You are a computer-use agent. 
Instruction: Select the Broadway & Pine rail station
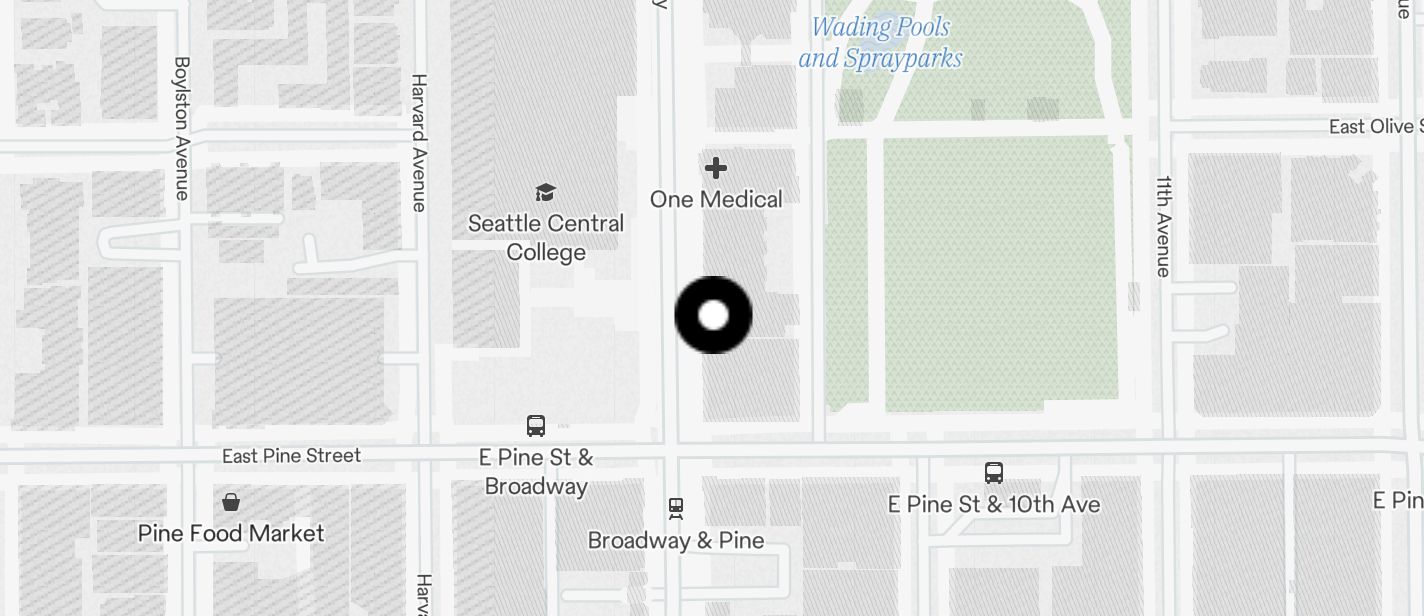[x=676, y=509]
